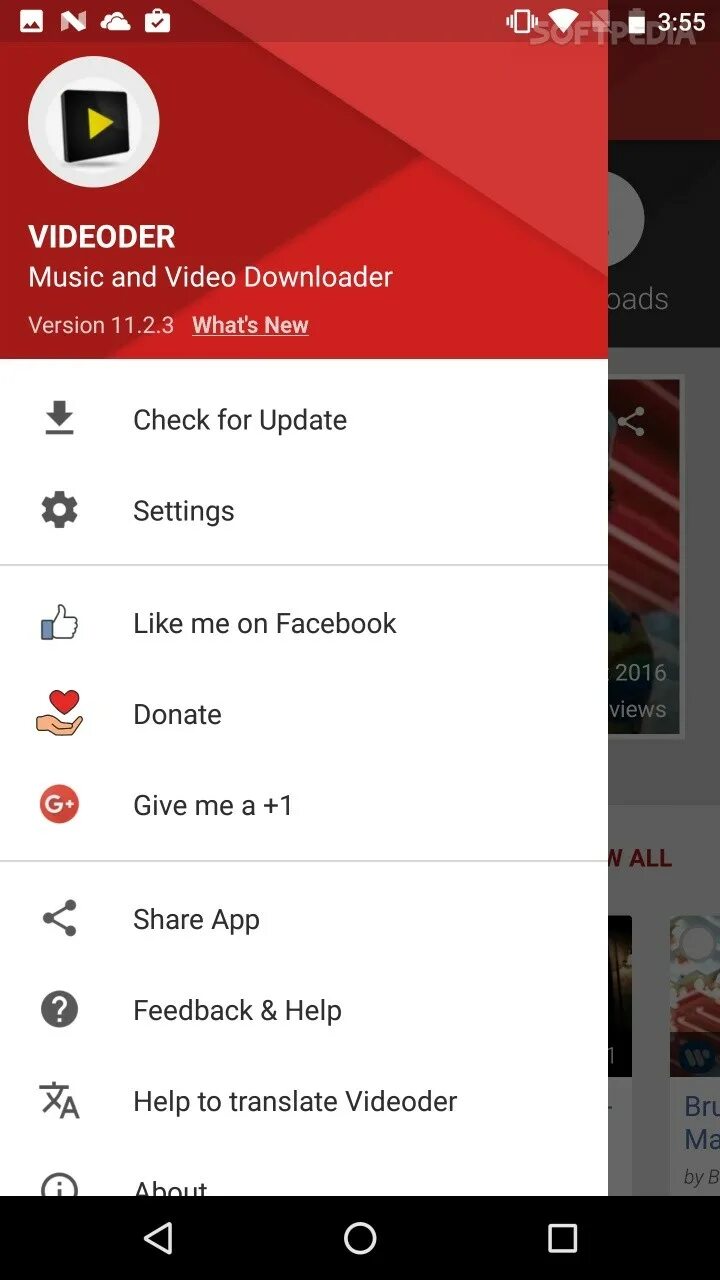Open the recent apps overview
Screen dimensions: 720x1280
[562, 1238]
